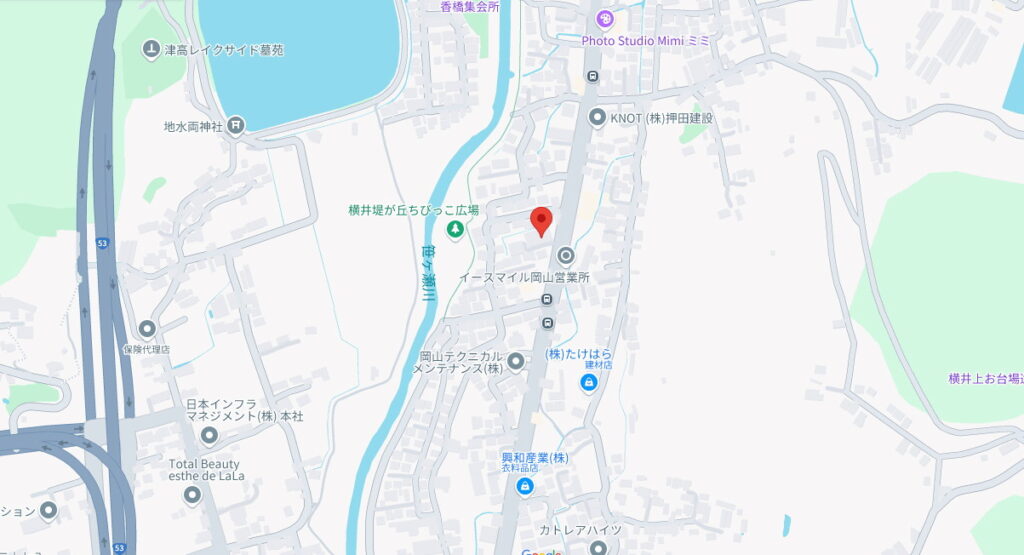Open 岡山テクニカルメンテナンス(株) place marker
1024x555 pixels.
tap(516, 361)
